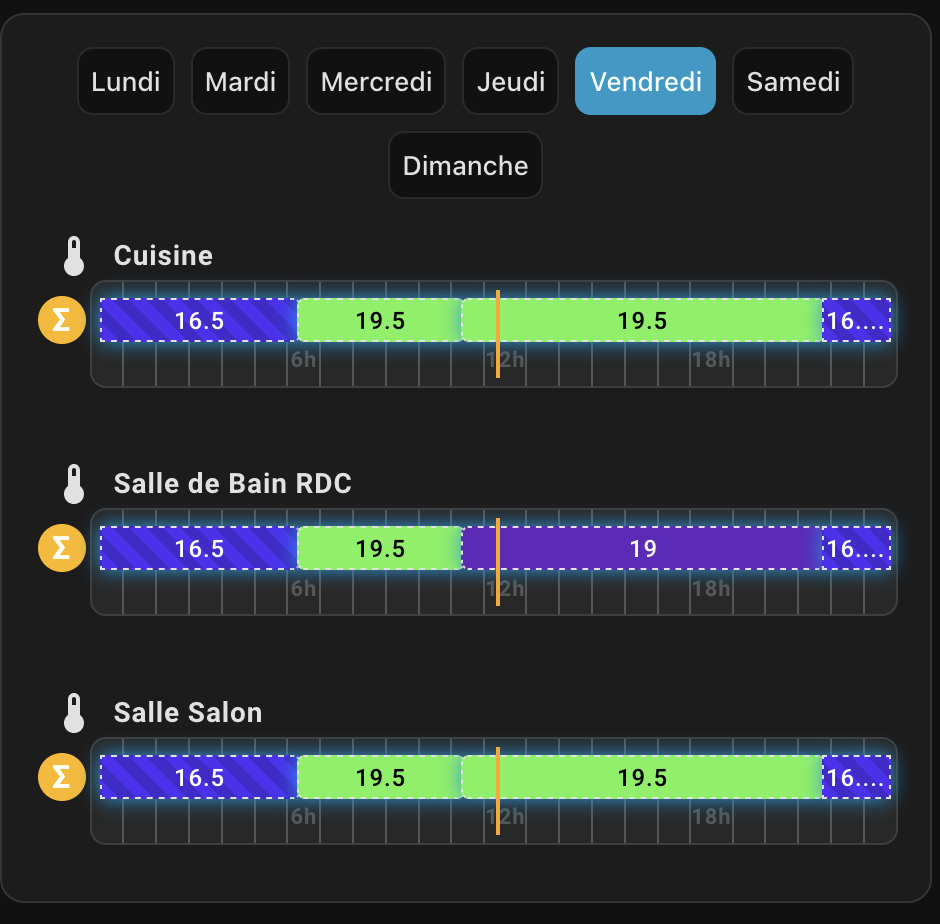Image resolution: width=940 pixels, height=924 pixels.
Task: Select Cuisine's late-evening 16 slot
Action: 856,320
